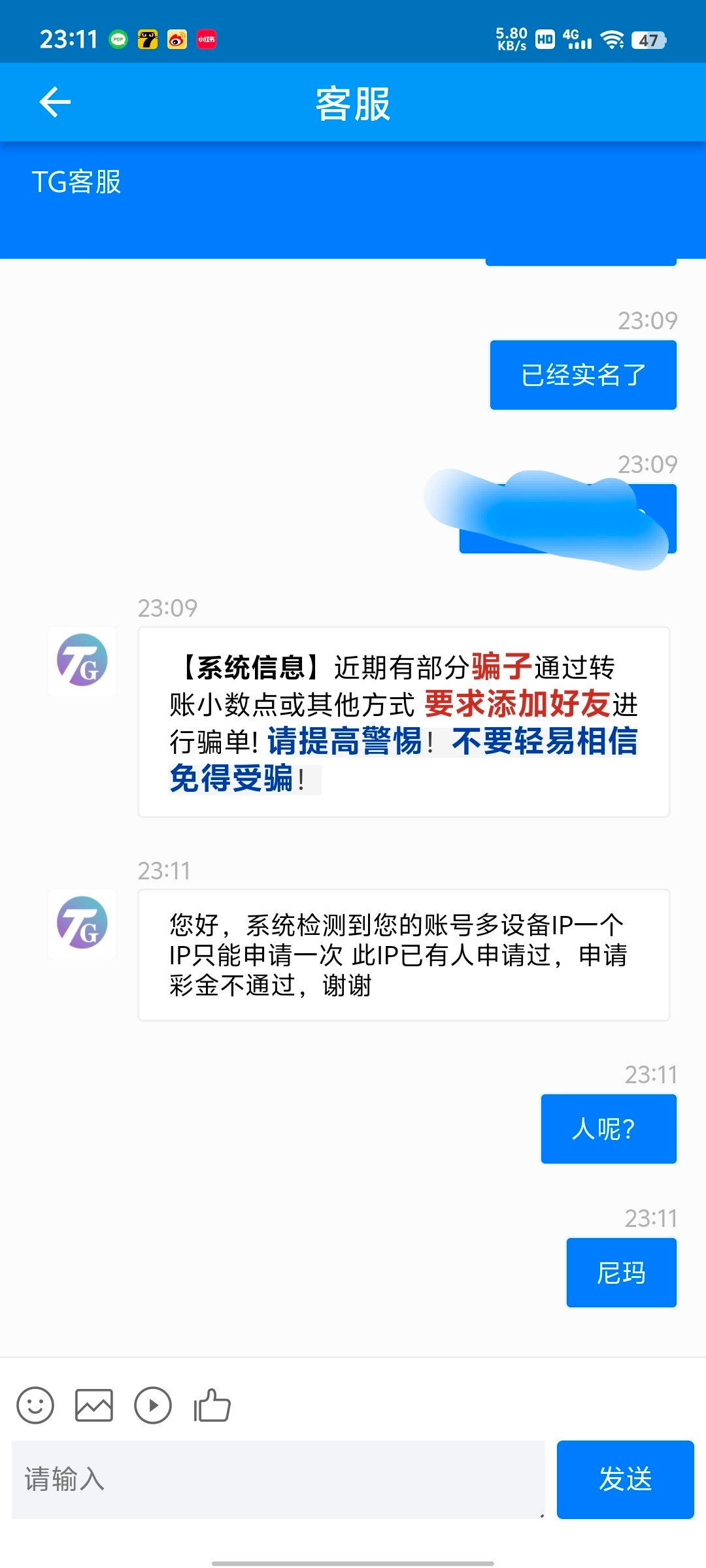706x1568 pixels.
Task: Tap the back arrow to leave the chat
Action: 55,101
